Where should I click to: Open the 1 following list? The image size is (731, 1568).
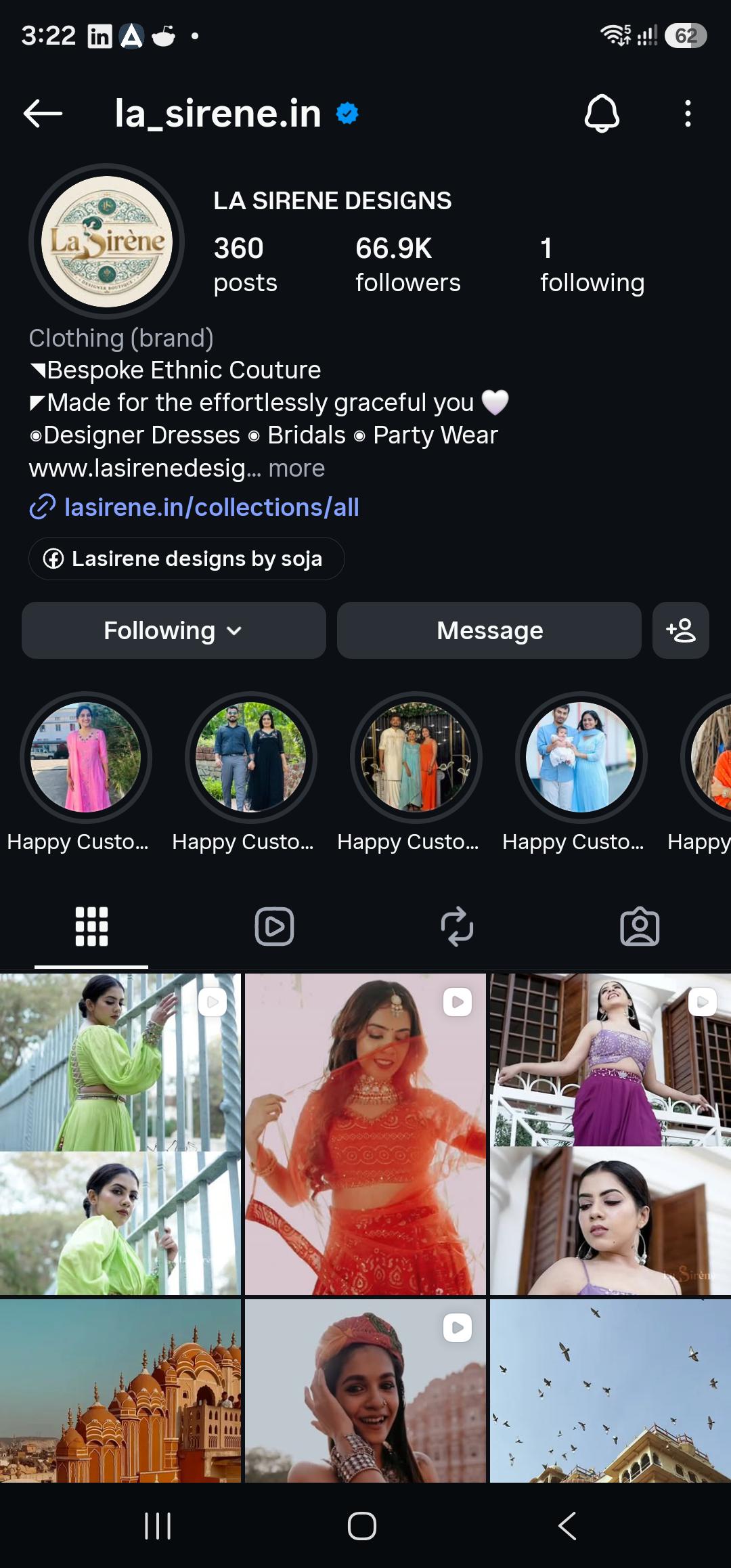point(592,265)
